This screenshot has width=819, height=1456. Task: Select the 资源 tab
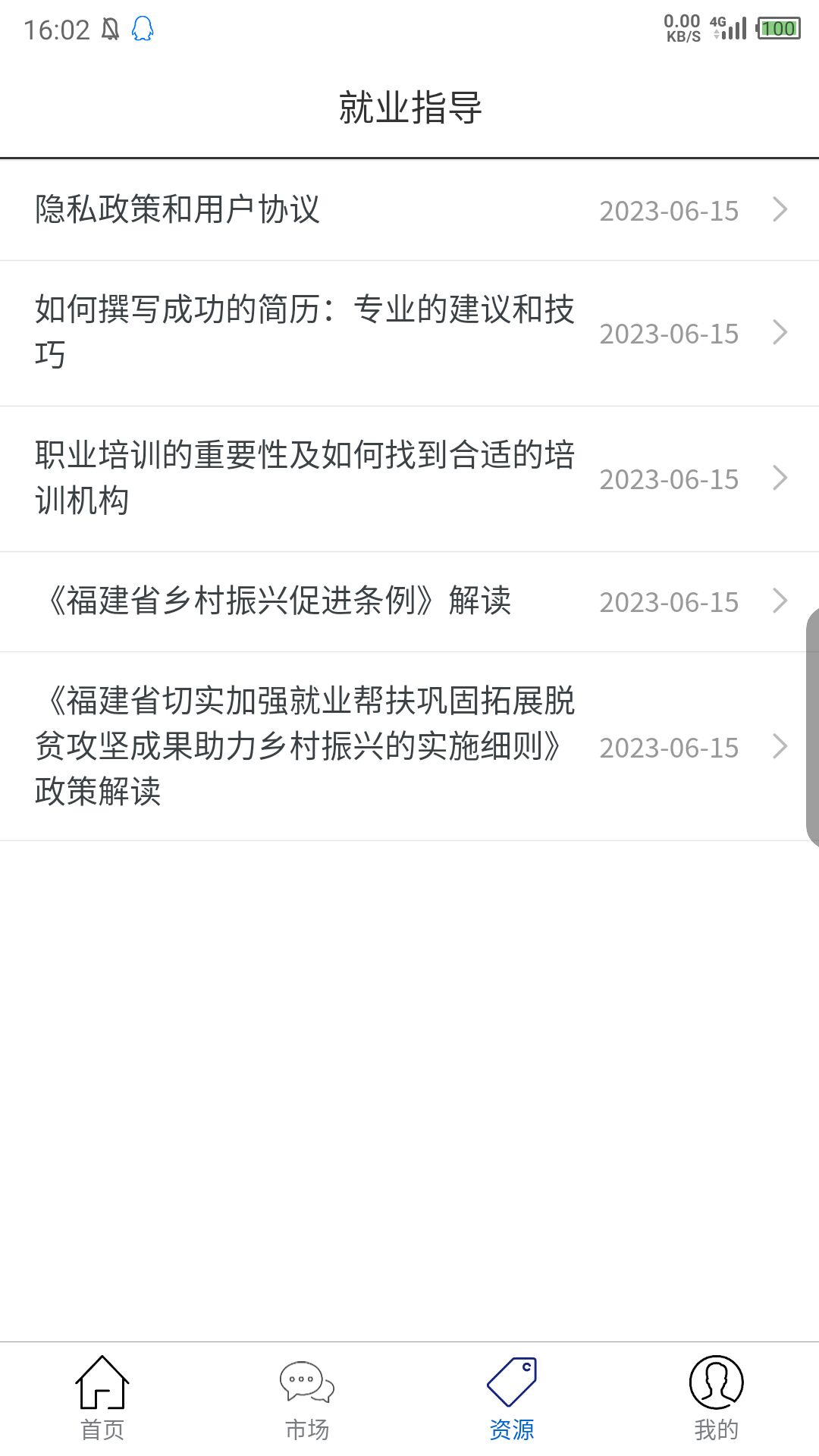(x=512, y=1398)
